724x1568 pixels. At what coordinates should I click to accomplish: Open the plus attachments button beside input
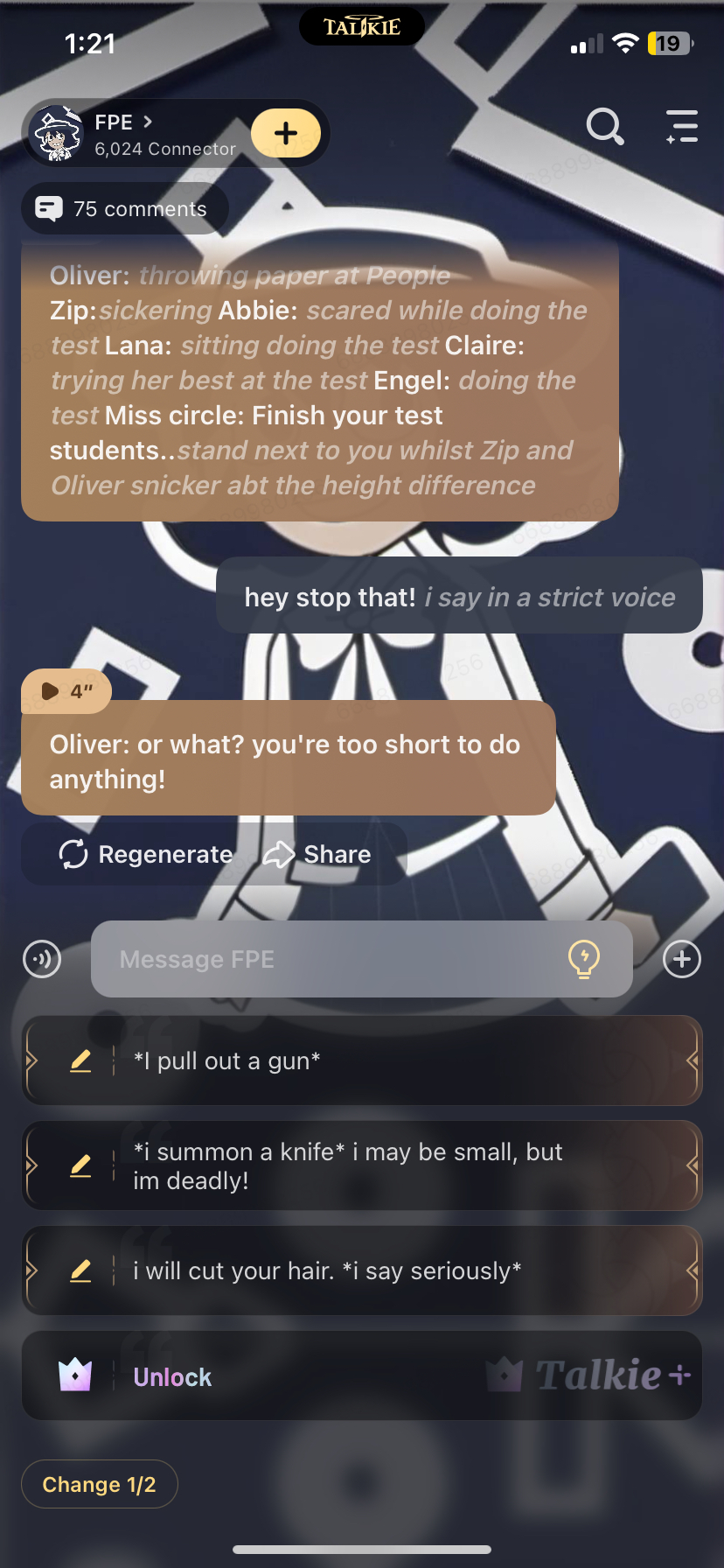[682, 959]
